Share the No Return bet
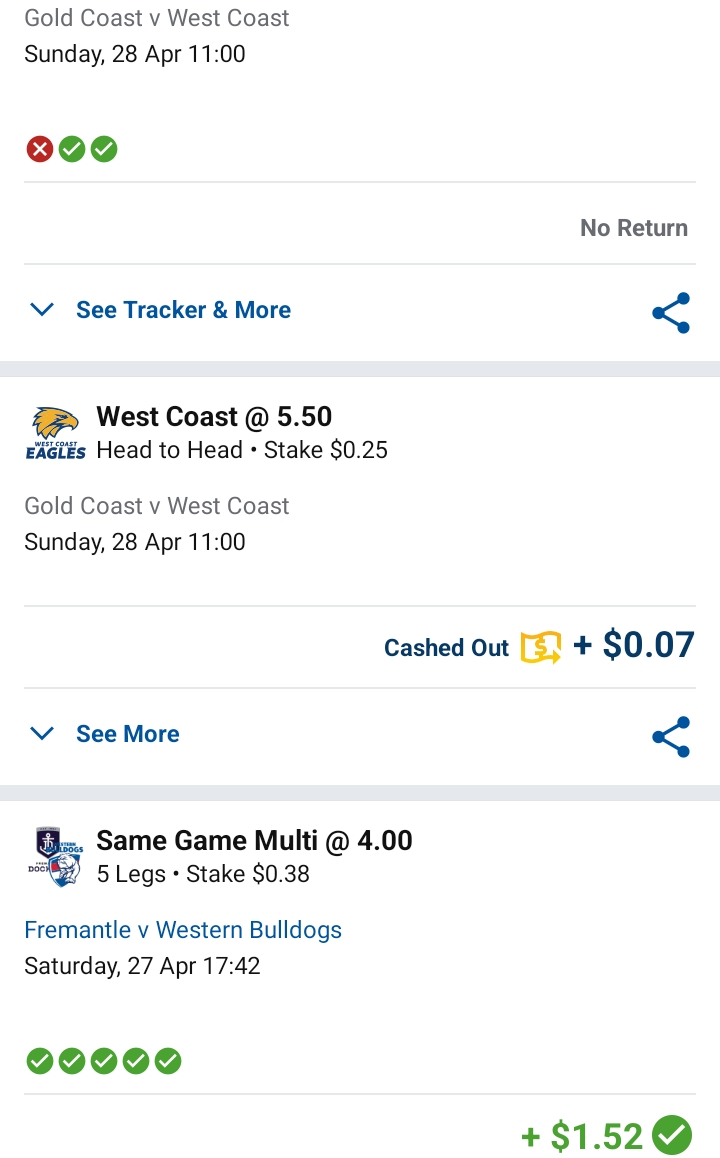Screen dimensions: 720x1158 click(x=671, y=312)
